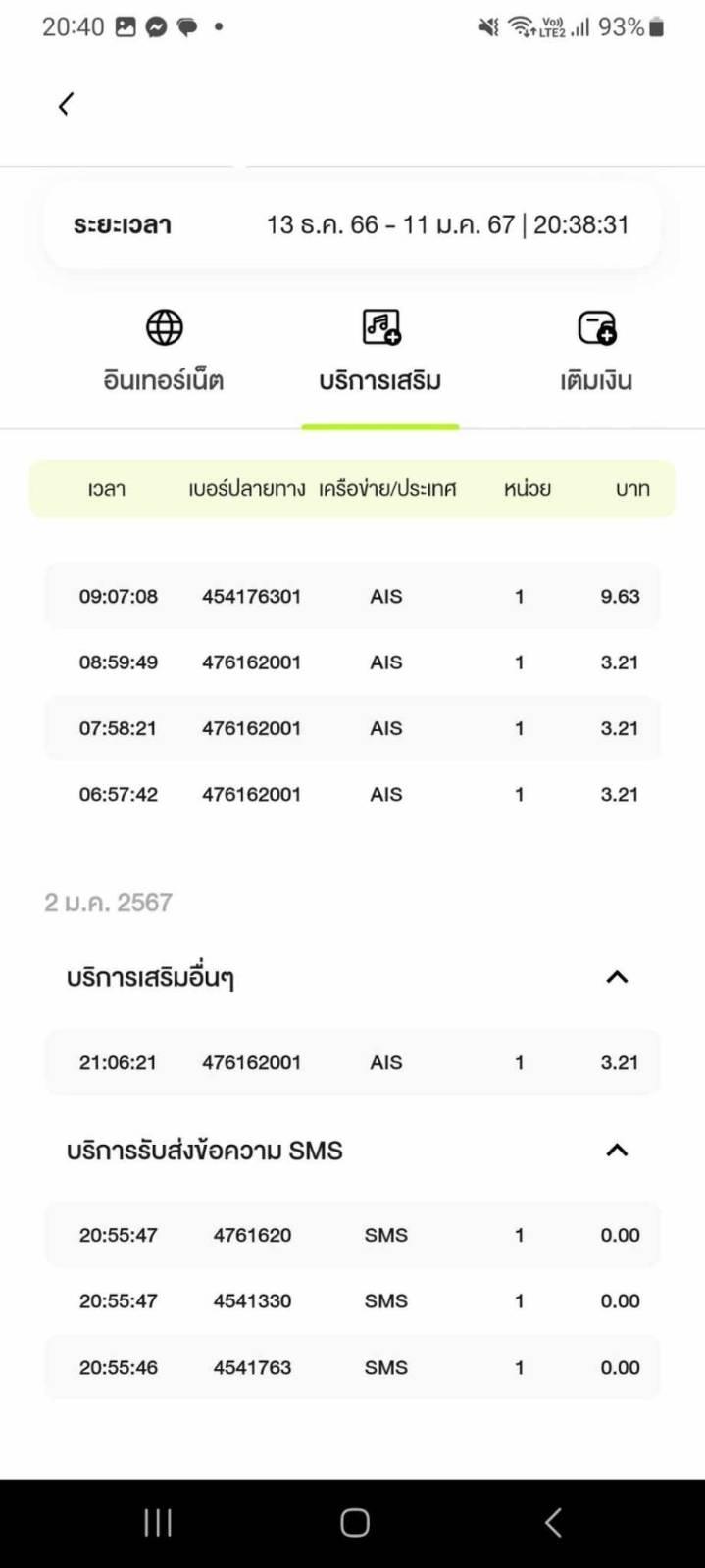The image size is (705, 1568).
Task: Collapse the บริการเสริมอื่นๆ section
Action: (x=617, y=977)
